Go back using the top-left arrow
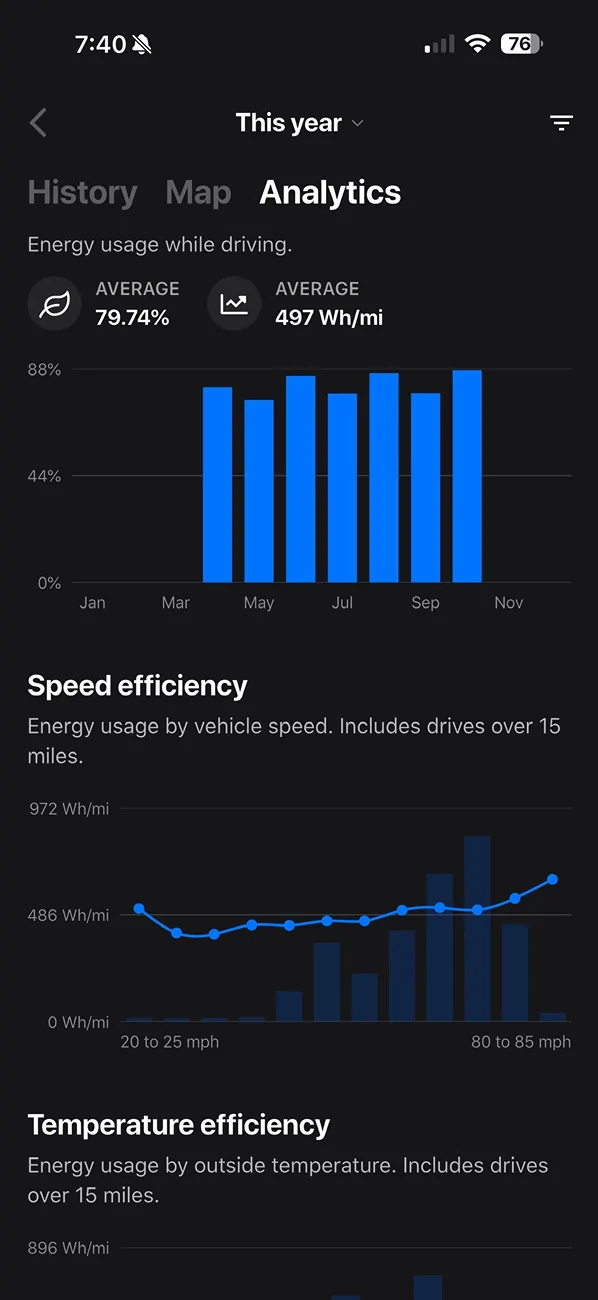598x1300 pixels. (x=38, y=123)
